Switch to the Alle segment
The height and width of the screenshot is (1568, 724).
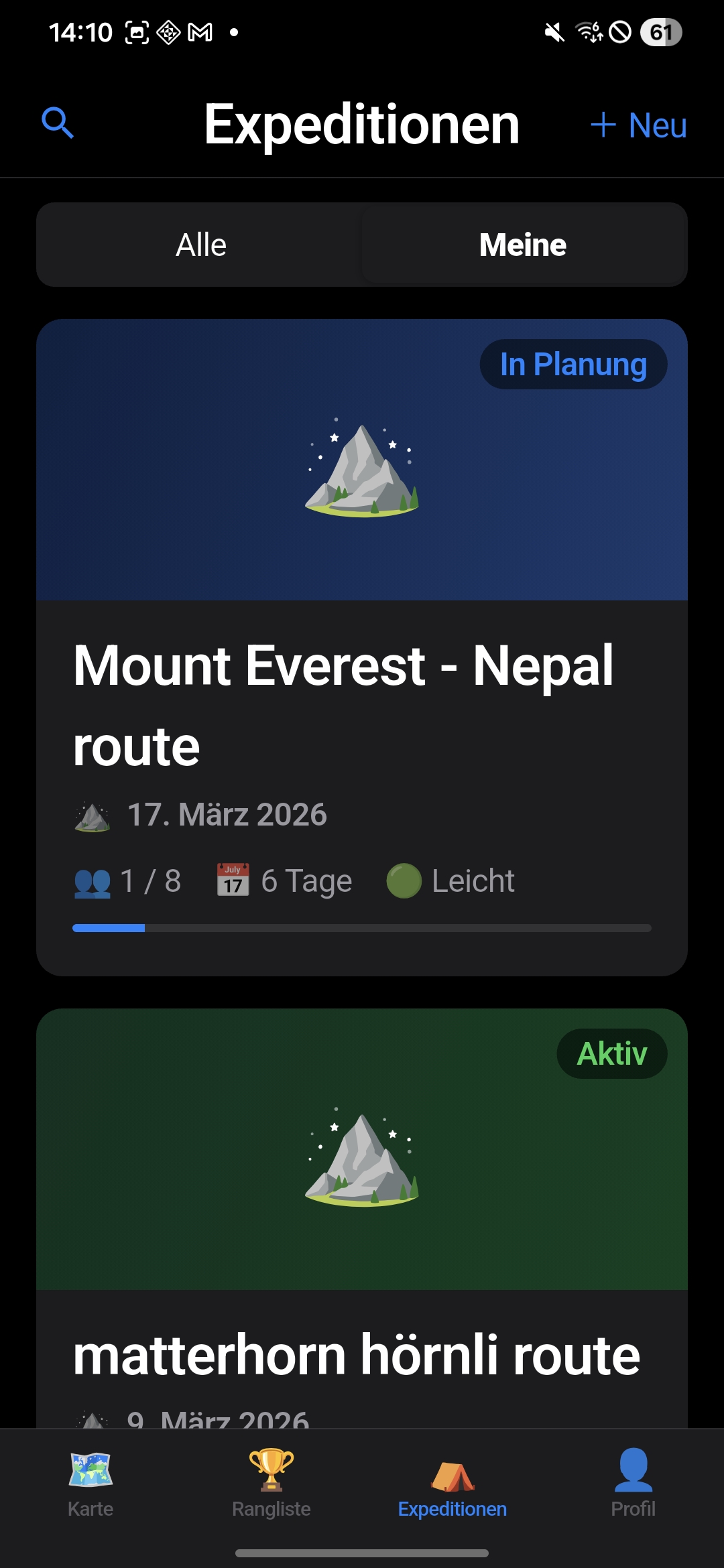(200, 245)
